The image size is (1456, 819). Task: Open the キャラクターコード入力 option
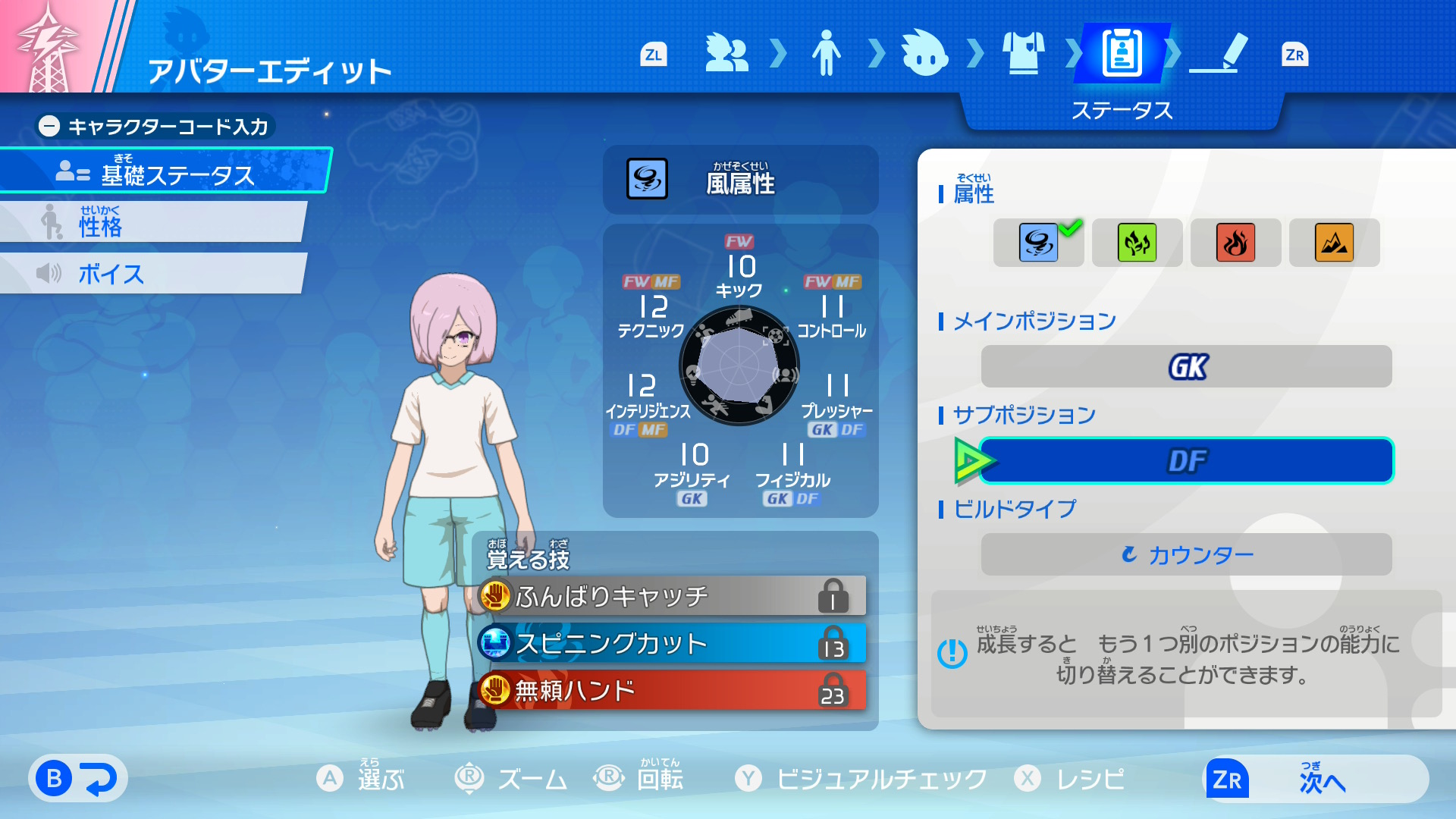pos(155,126)
